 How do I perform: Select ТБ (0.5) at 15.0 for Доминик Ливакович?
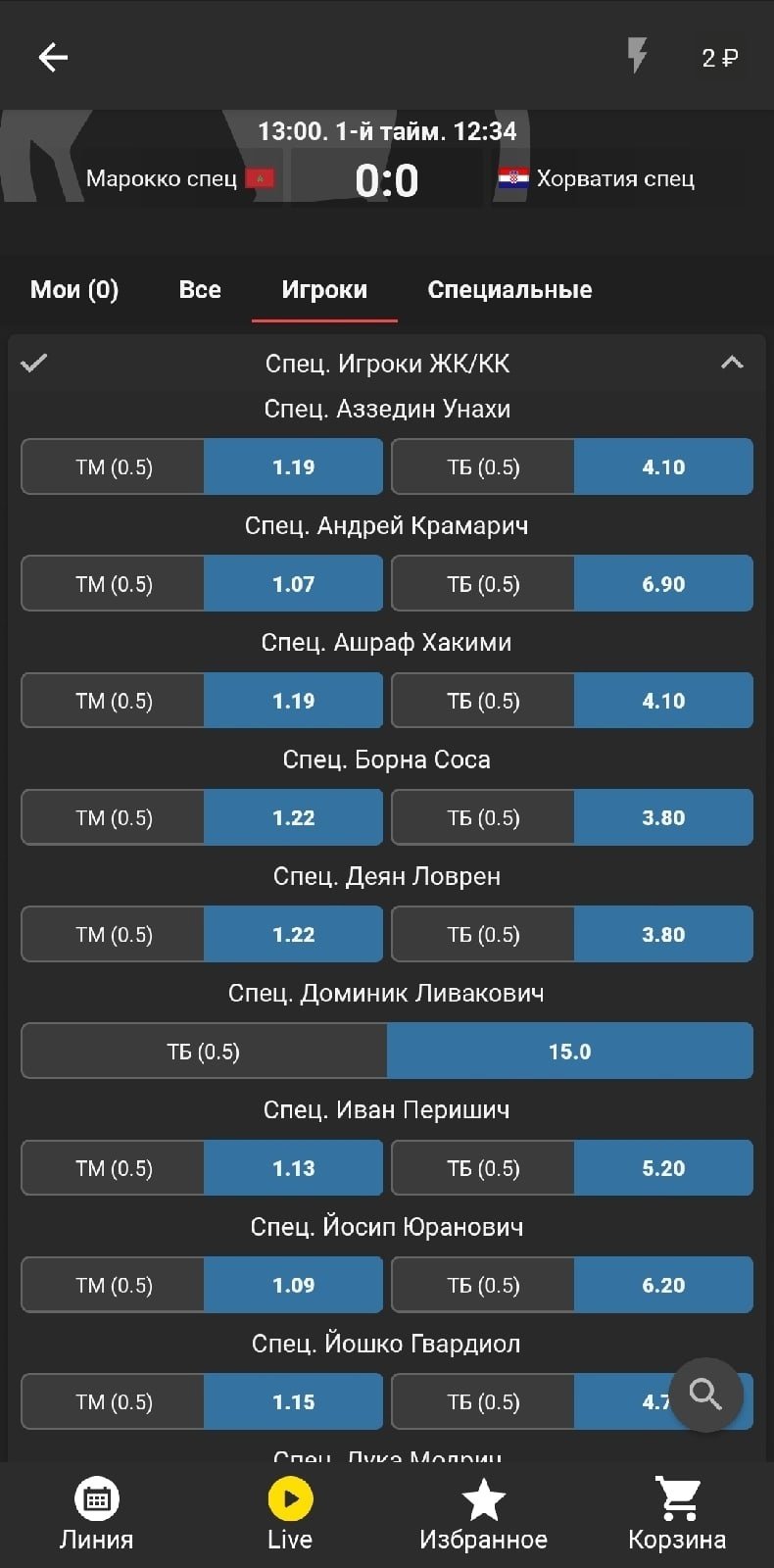[568, 1052]
